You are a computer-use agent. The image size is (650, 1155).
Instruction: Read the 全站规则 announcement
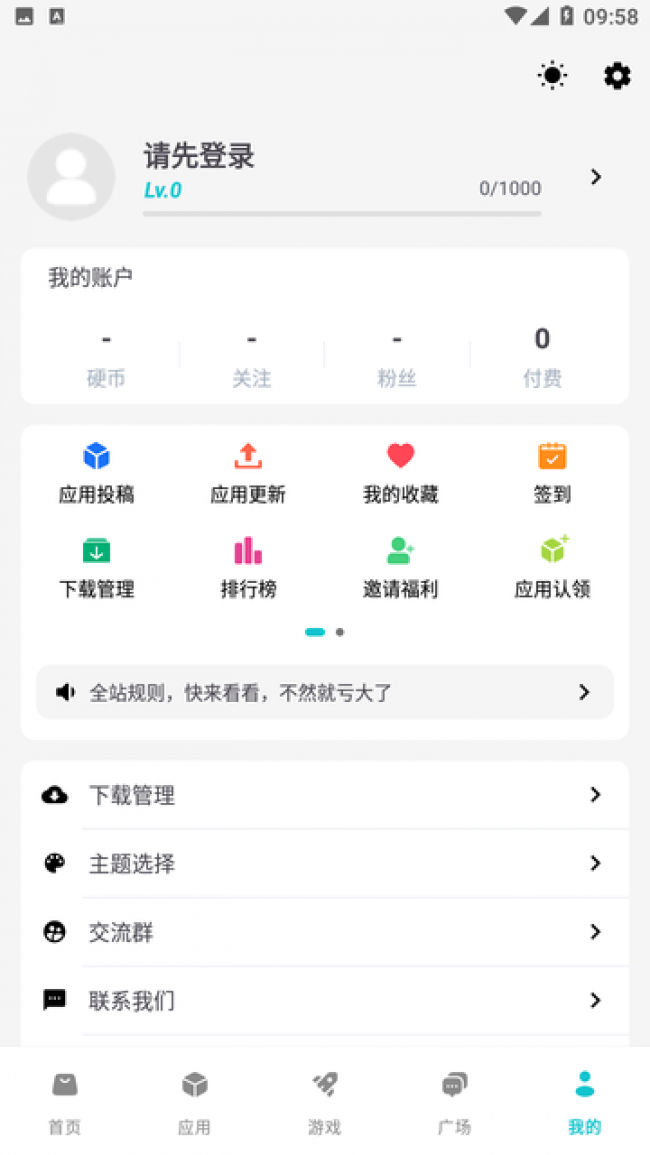(324, 692)
